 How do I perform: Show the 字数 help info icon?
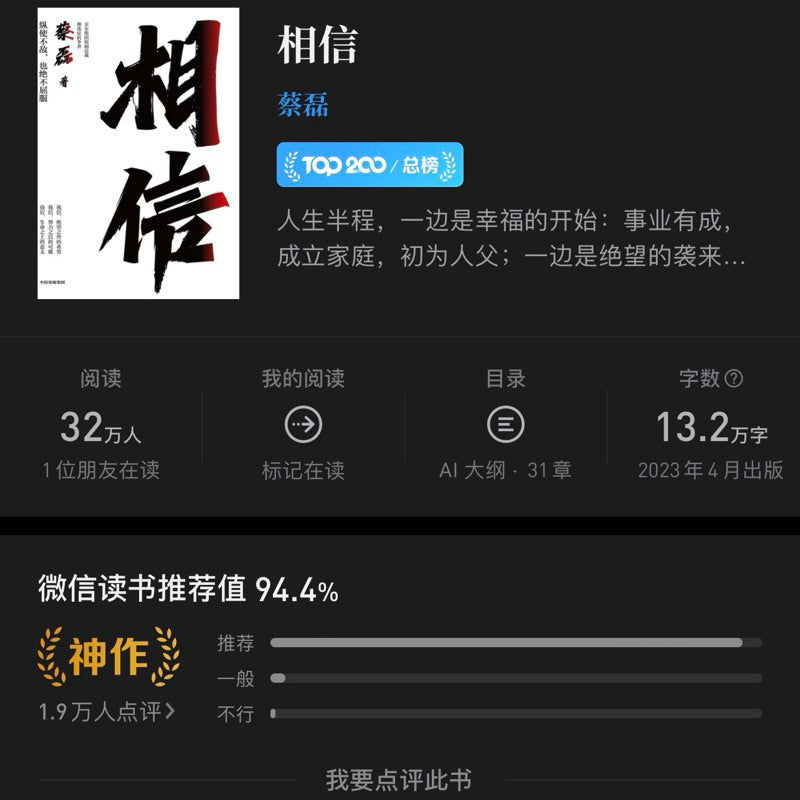click(x=734, y=379)
